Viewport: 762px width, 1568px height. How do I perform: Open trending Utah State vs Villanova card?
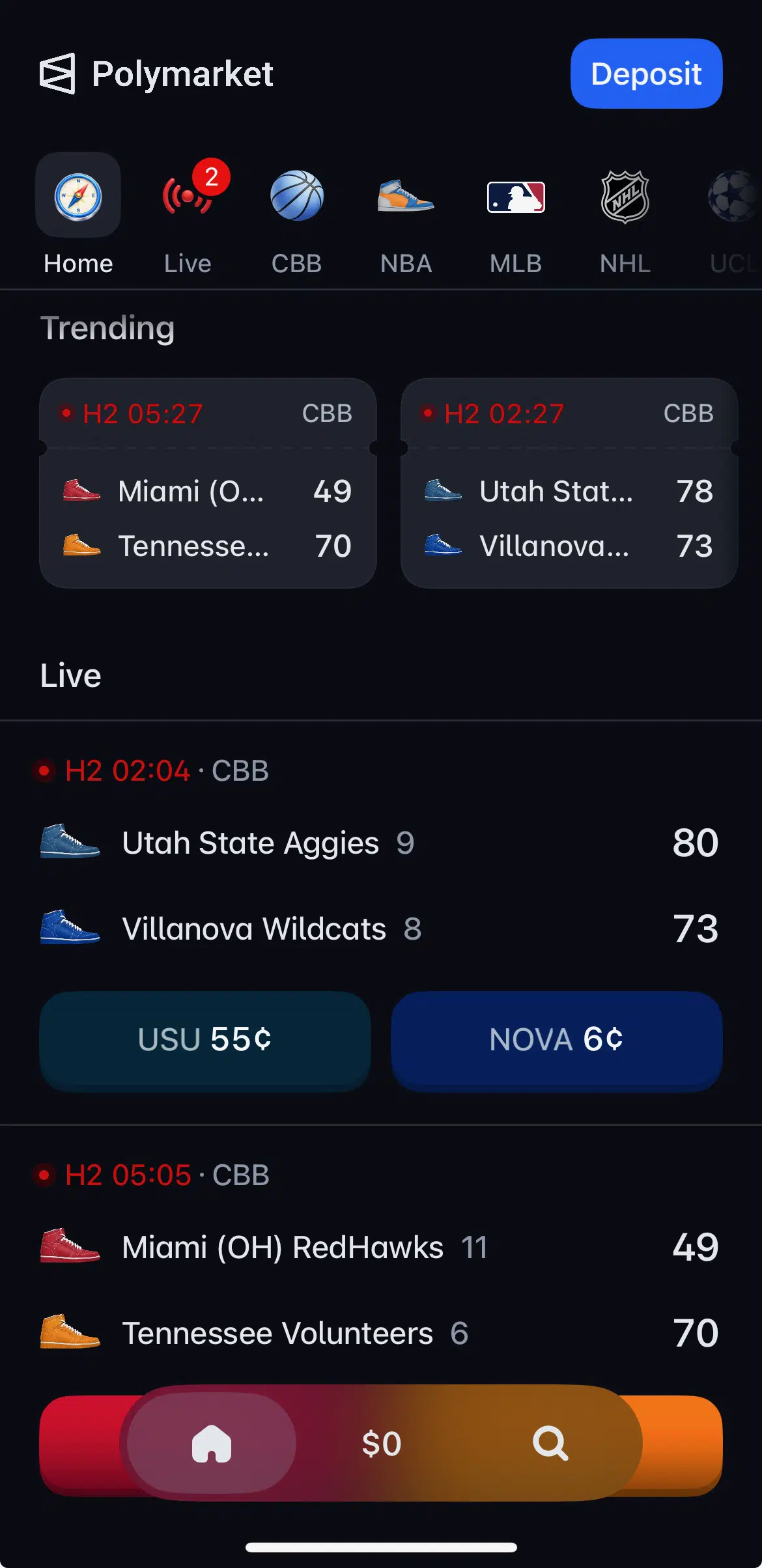click(x=569, y=483)
